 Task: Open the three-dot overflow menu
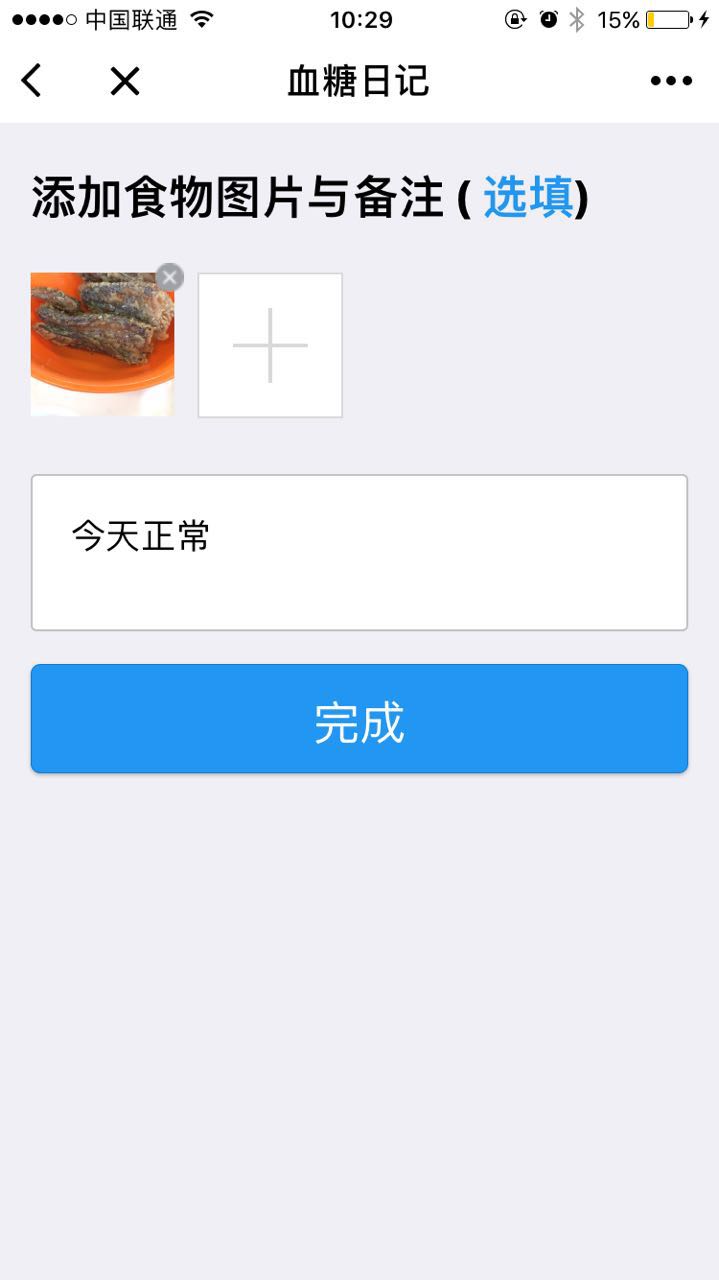pos(671,81)
